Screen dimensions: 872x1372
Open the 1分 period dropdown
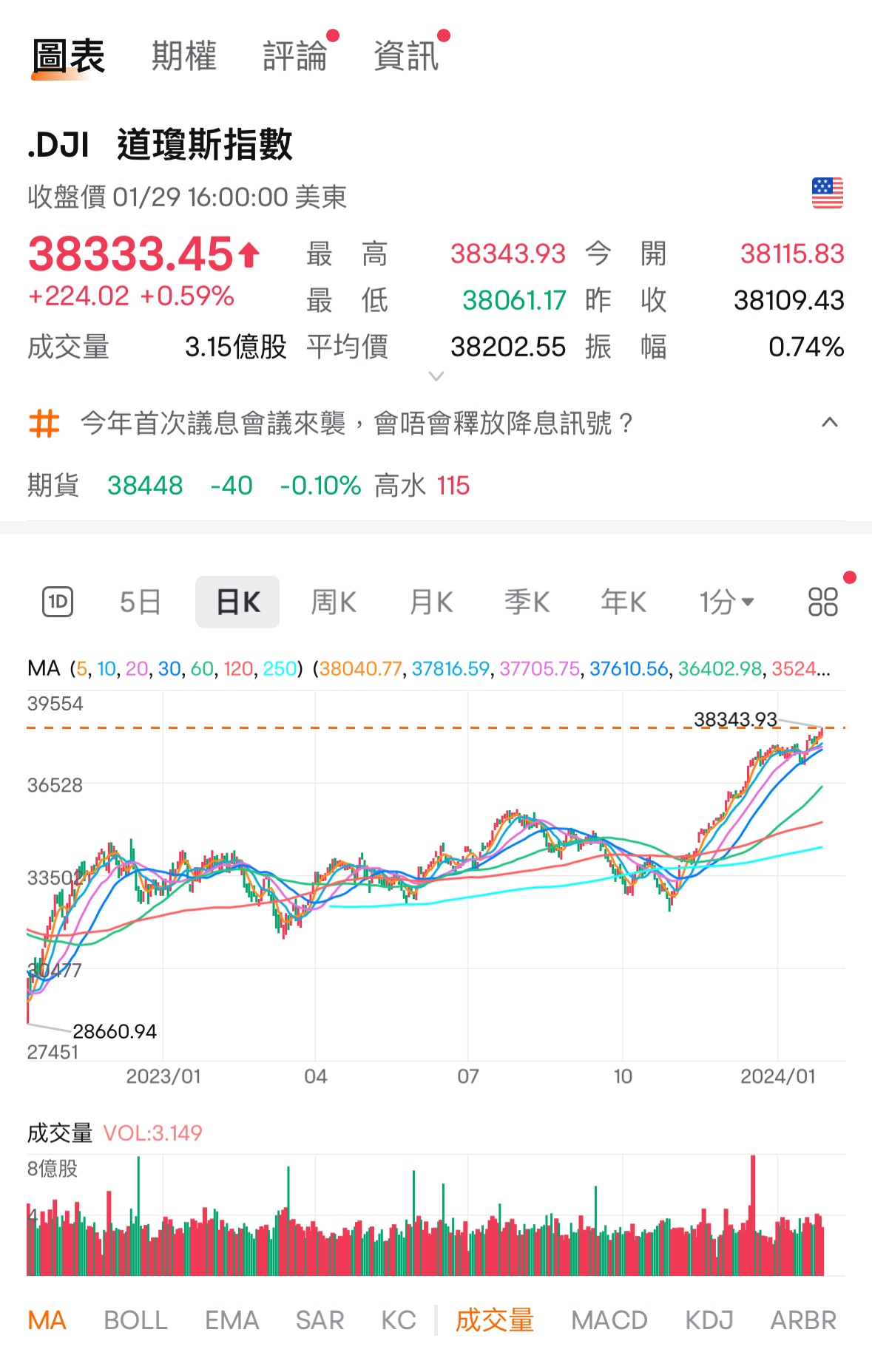727,601
